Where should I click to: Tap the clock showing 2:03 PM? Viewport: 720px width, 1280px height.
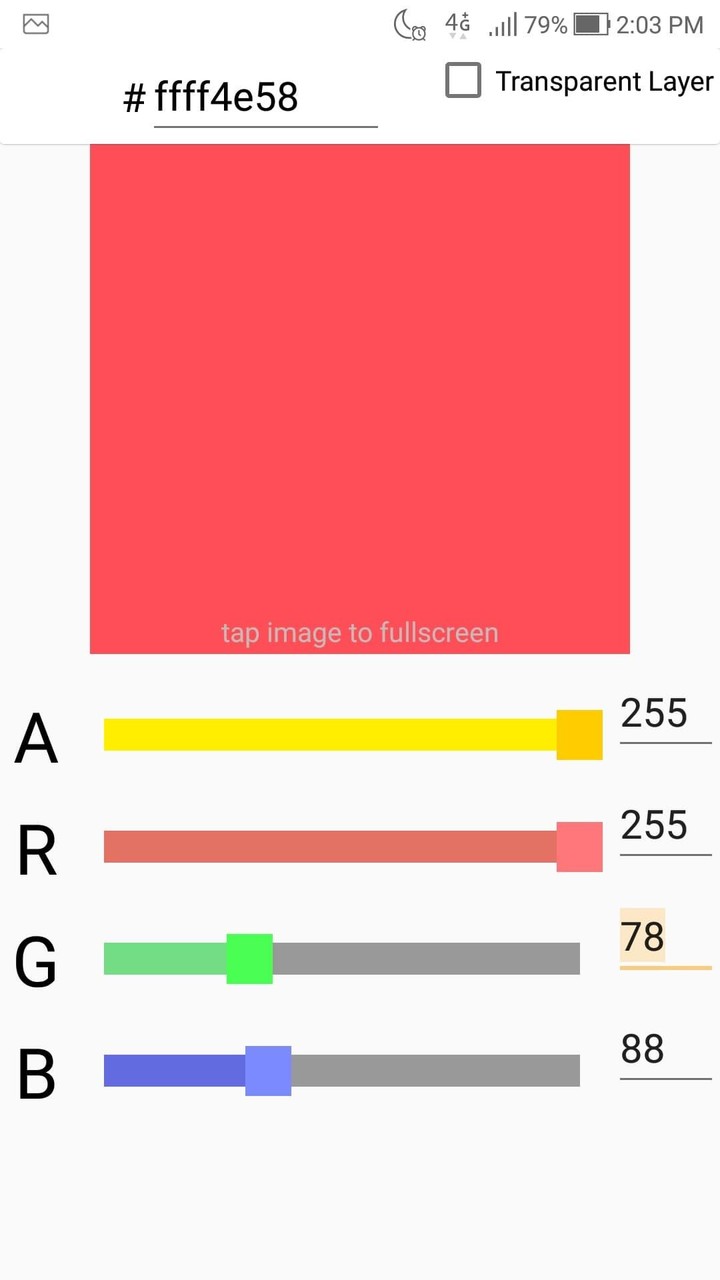662,24
